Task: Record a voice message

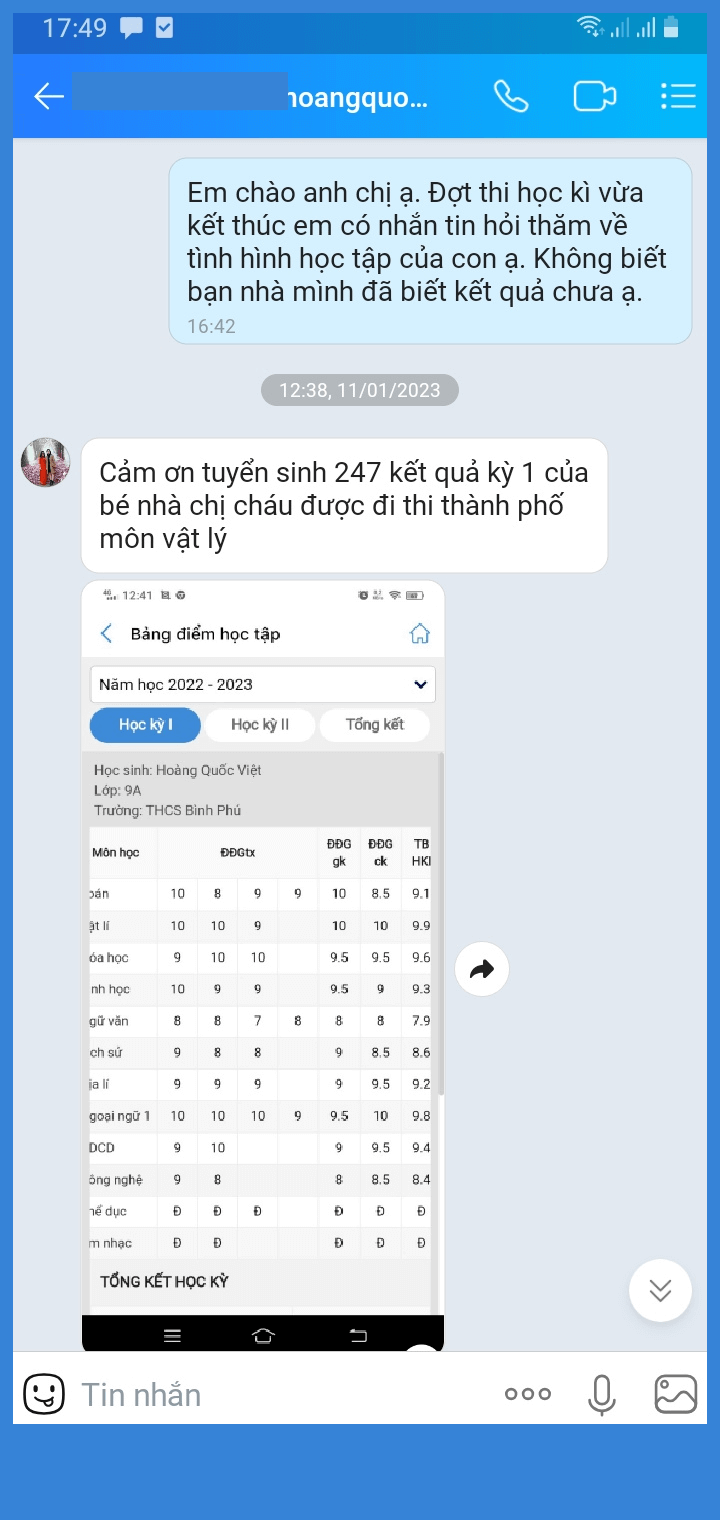Action: pos(602,1394)
